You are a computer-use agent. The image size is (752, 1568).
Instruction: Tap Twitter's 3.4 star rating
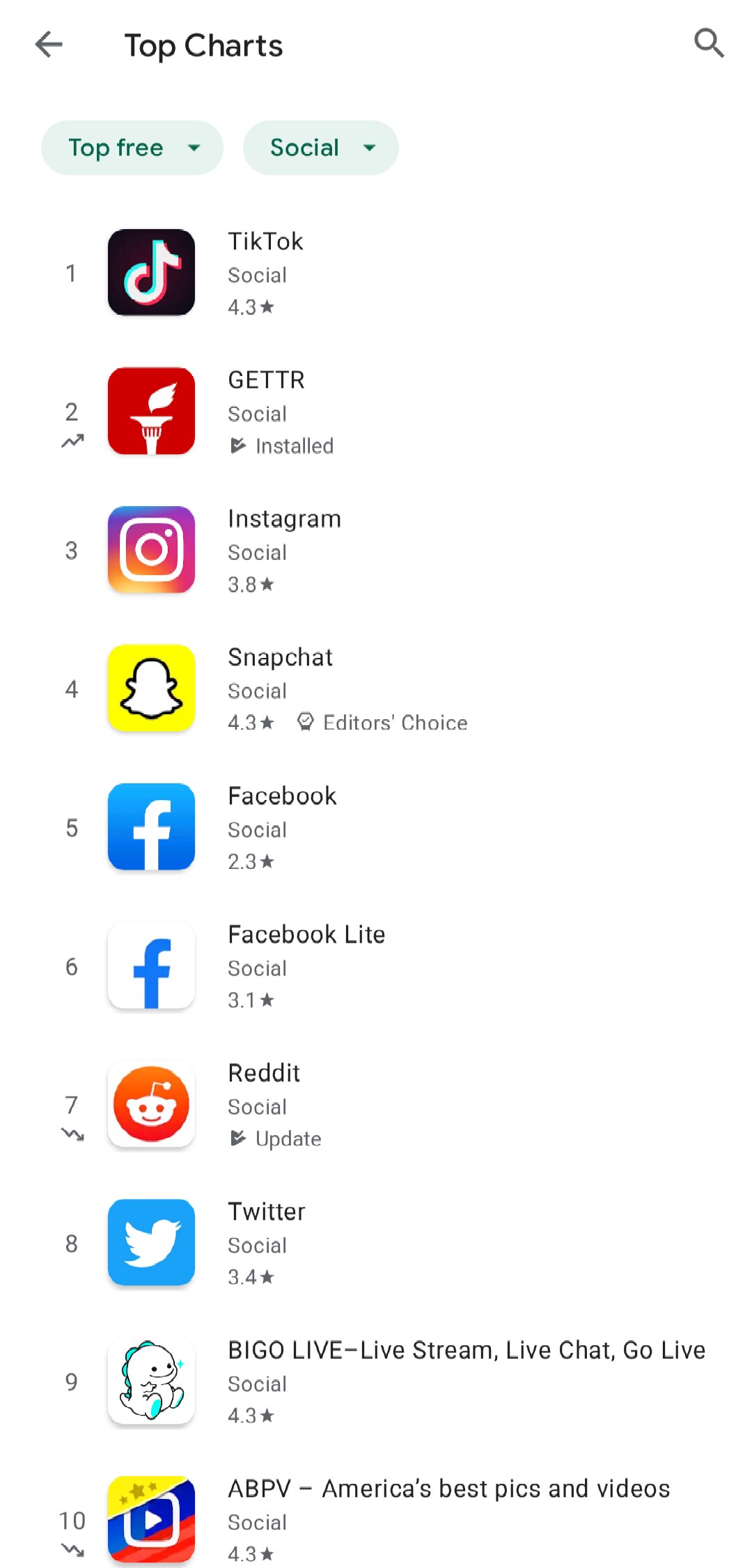(251, 1277)
